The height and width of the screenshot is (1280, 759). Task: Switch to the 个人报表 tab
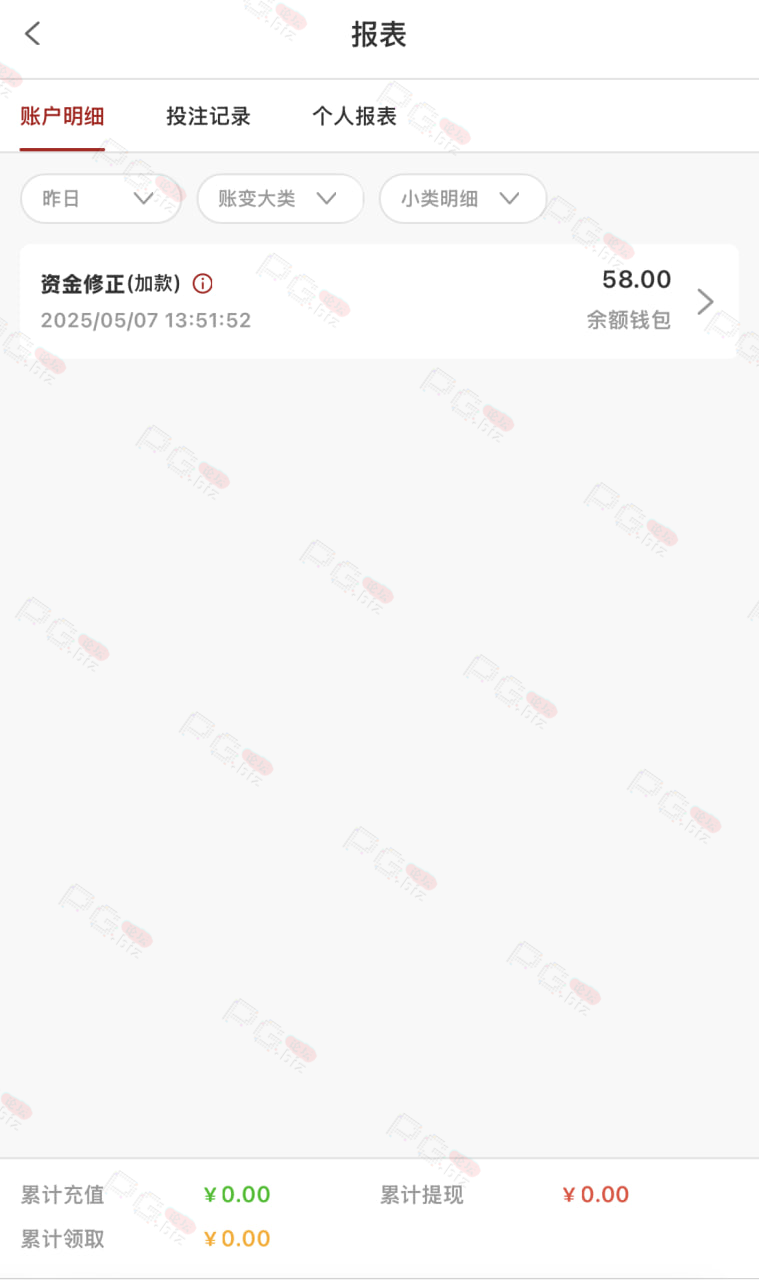[x=354, y=116]
